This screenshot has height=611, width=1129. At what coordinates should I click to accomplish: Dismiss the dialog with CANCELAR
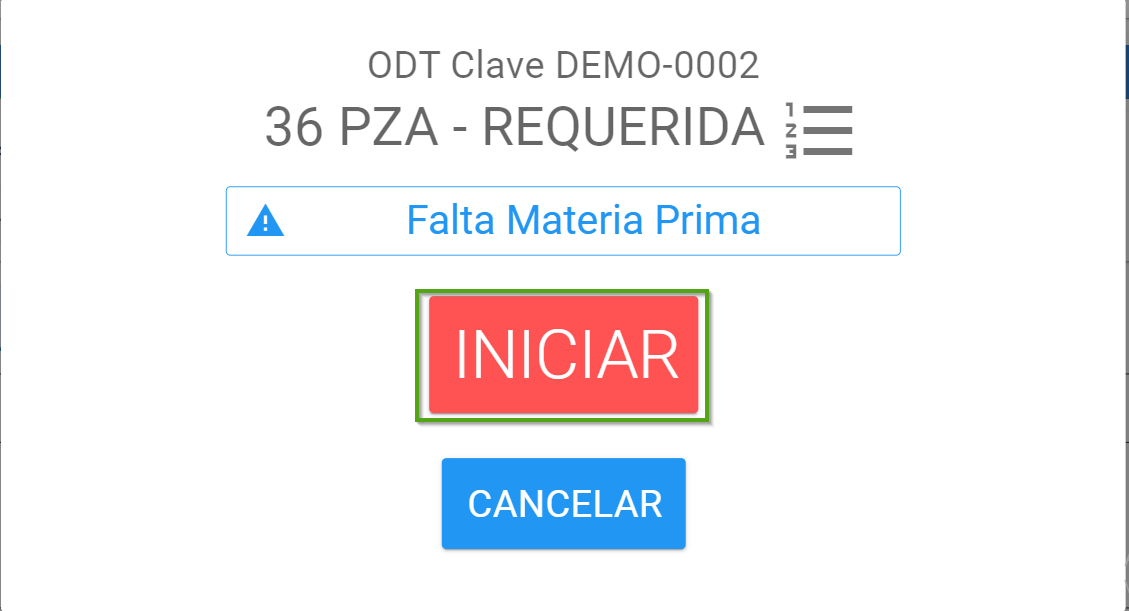click(x=564, y=504)
